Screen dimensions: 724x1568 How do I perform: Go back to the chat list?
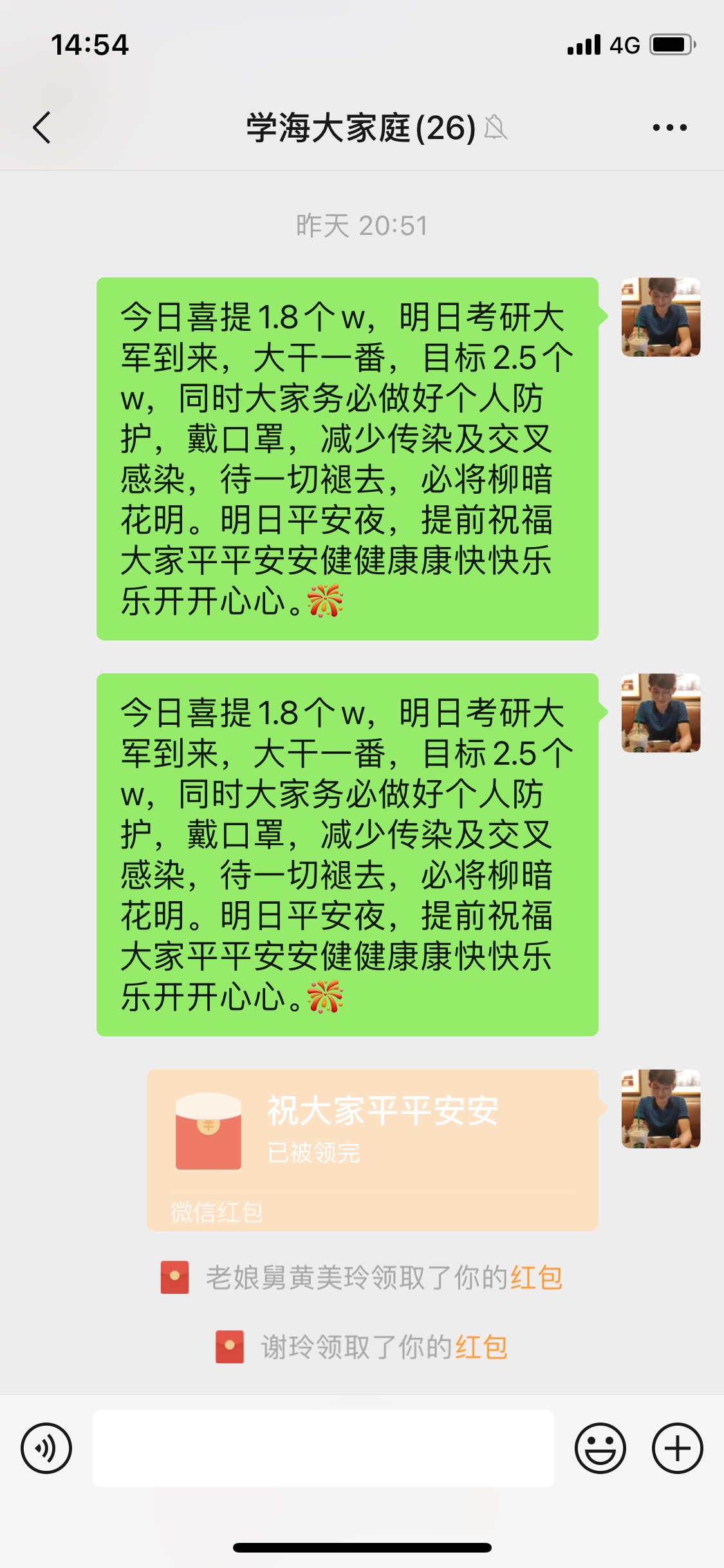(42, 127)
